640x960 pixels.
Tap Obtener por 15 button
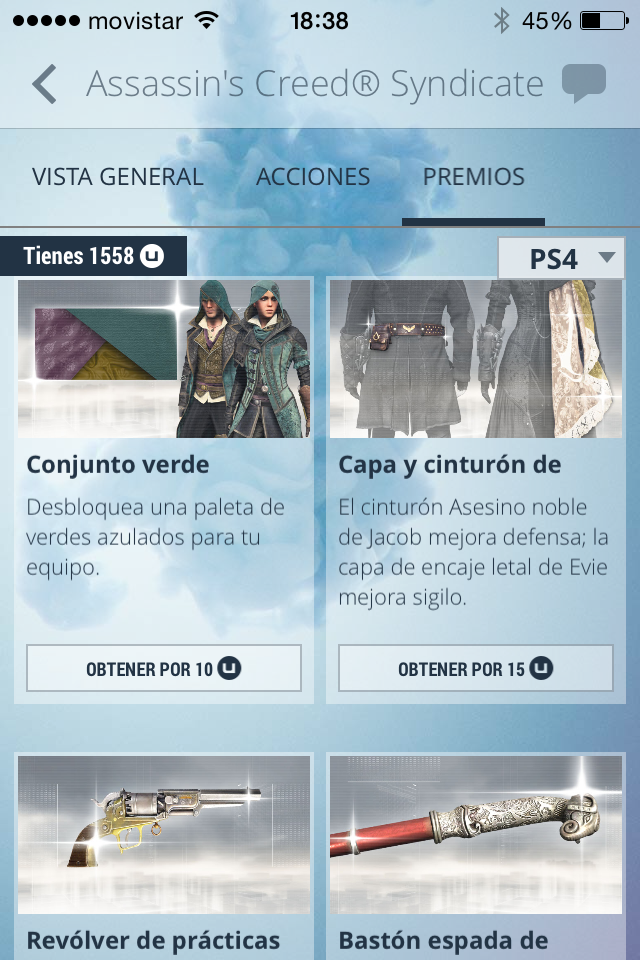pos(475,668)
